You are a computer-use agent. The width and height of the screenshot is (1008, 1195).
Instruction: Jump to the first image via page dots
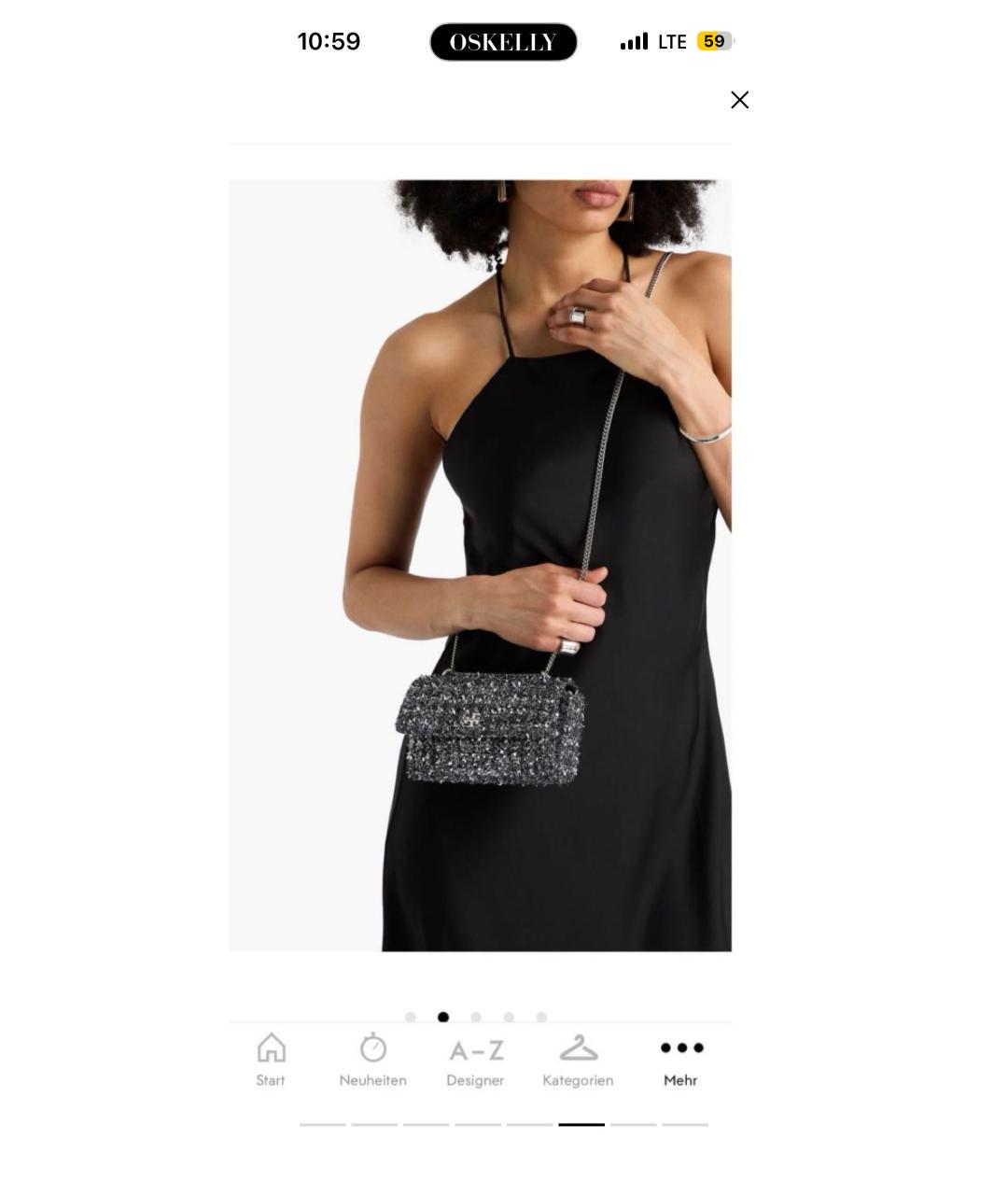pos(411,1017)
